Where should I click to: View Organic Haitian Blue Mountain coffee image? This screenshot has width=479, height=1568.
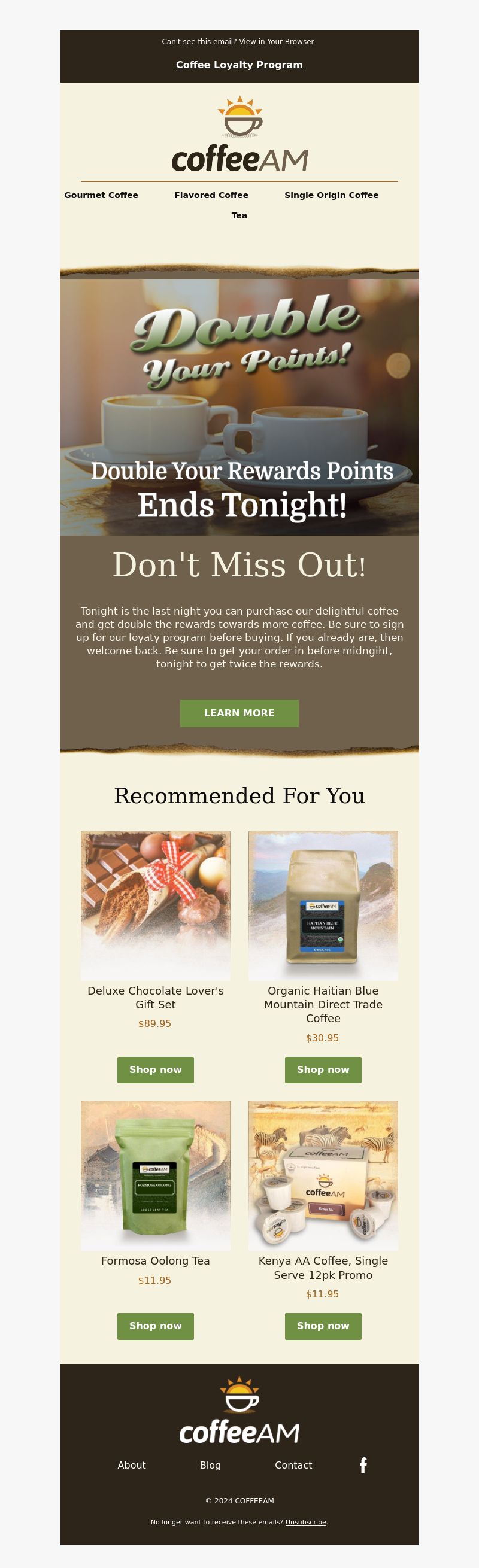[323, 905]
